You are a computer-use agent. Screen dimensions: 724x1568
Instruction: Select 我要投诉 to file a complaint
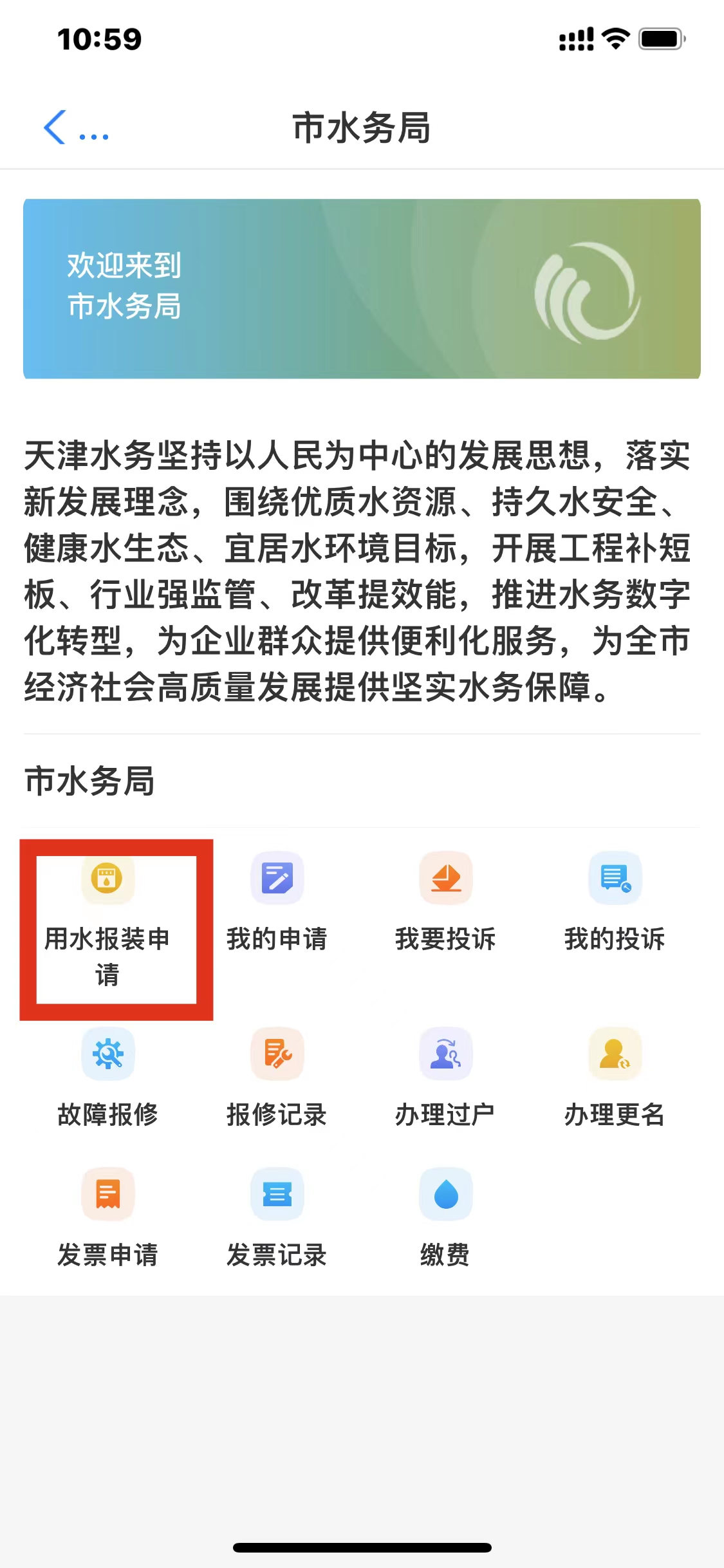[445, 902]
